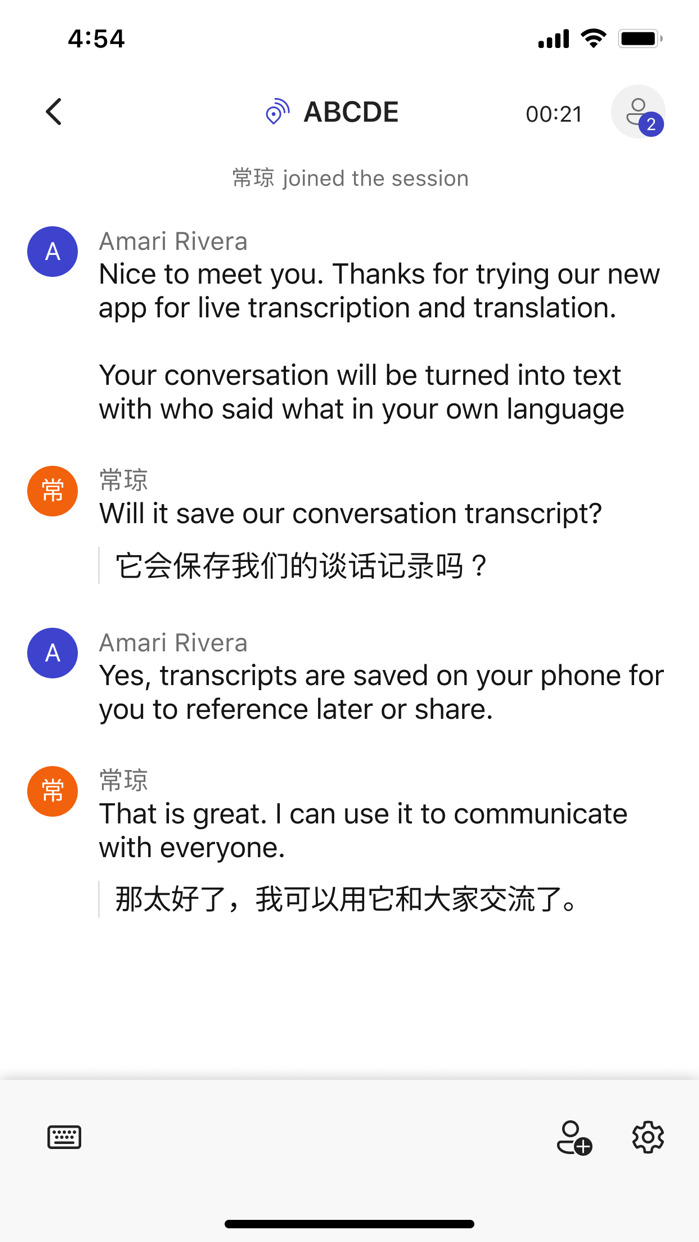Add a participant to the session

574,1137
